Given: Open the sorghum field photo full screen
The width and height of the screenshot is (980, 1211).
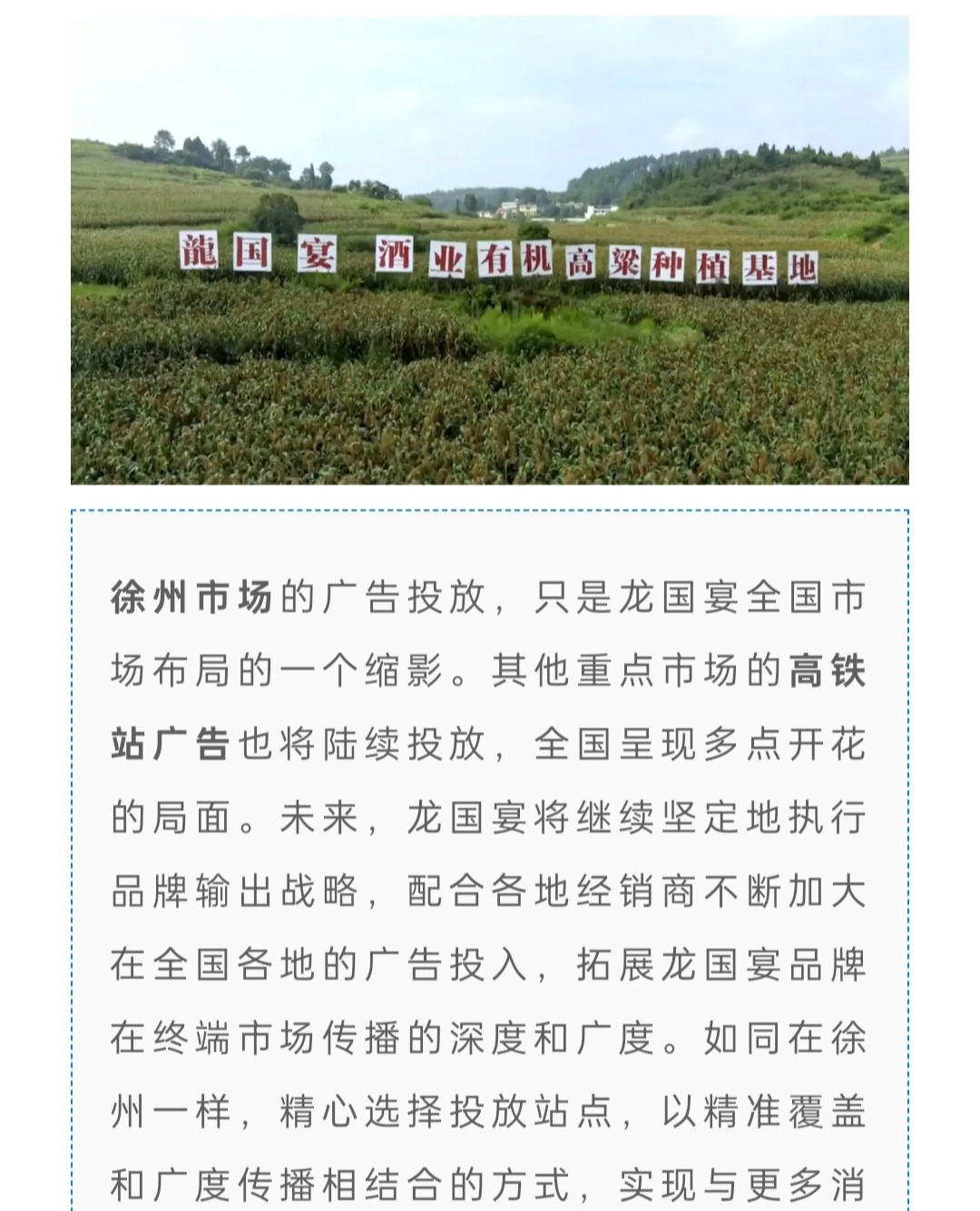Looking at the screenshot, I should (490, 250).
